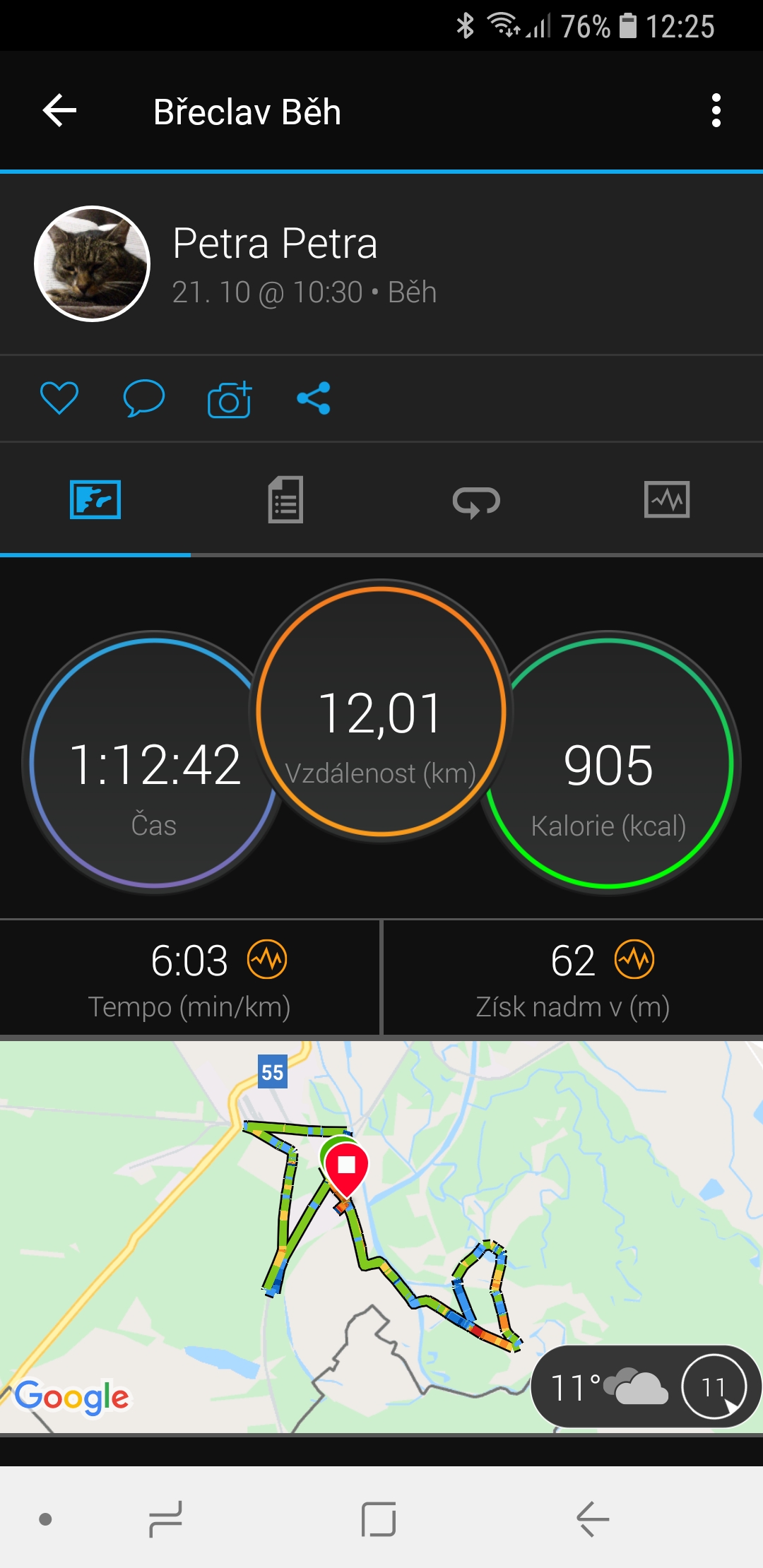Screen dimensions: 763x1568
Task: Switch to the charts tab
Action: [x=667, y=500]
